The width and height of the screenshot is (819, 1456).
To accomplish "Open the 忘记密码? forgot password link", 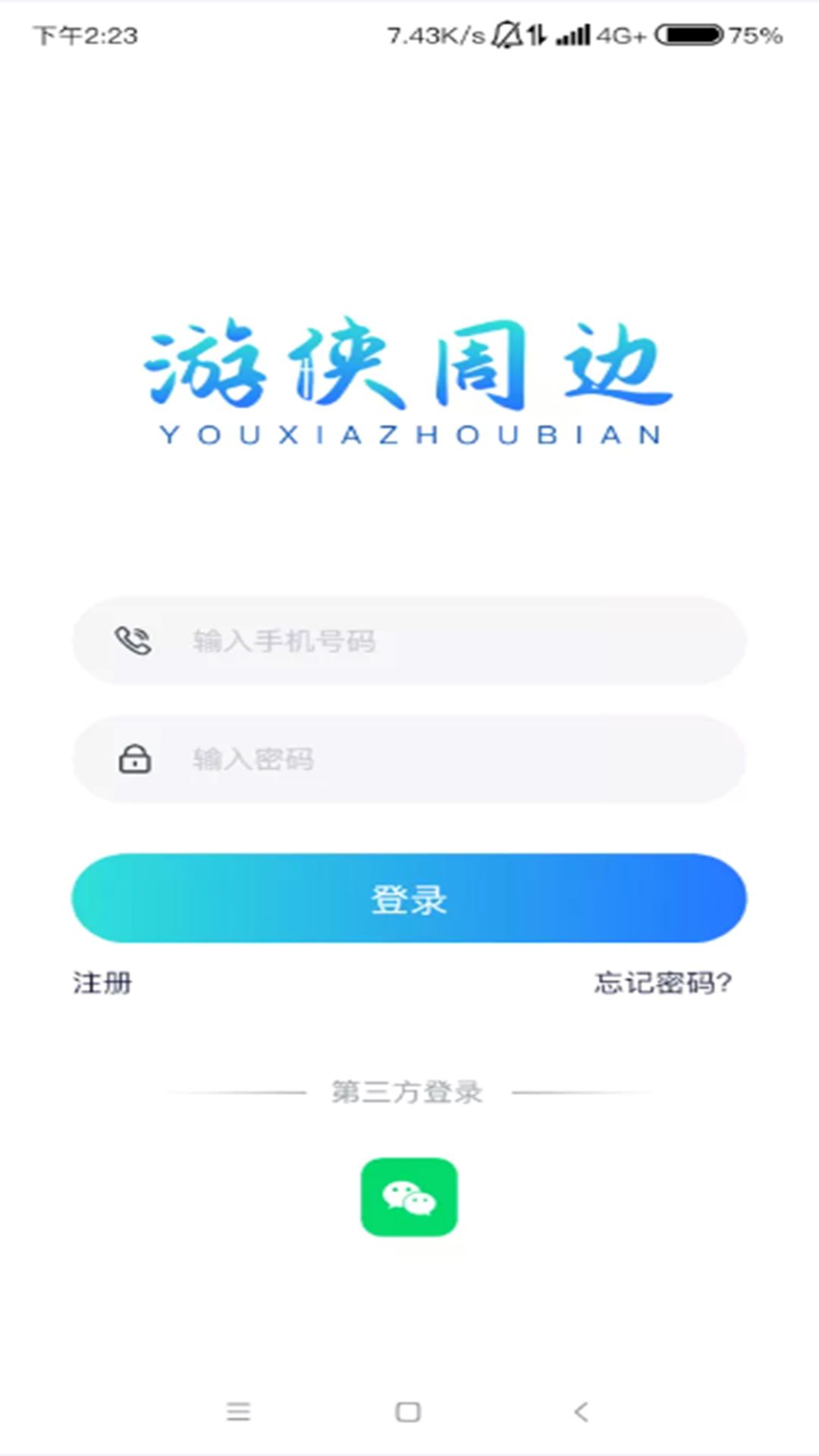I will click(x=662, y=983).
